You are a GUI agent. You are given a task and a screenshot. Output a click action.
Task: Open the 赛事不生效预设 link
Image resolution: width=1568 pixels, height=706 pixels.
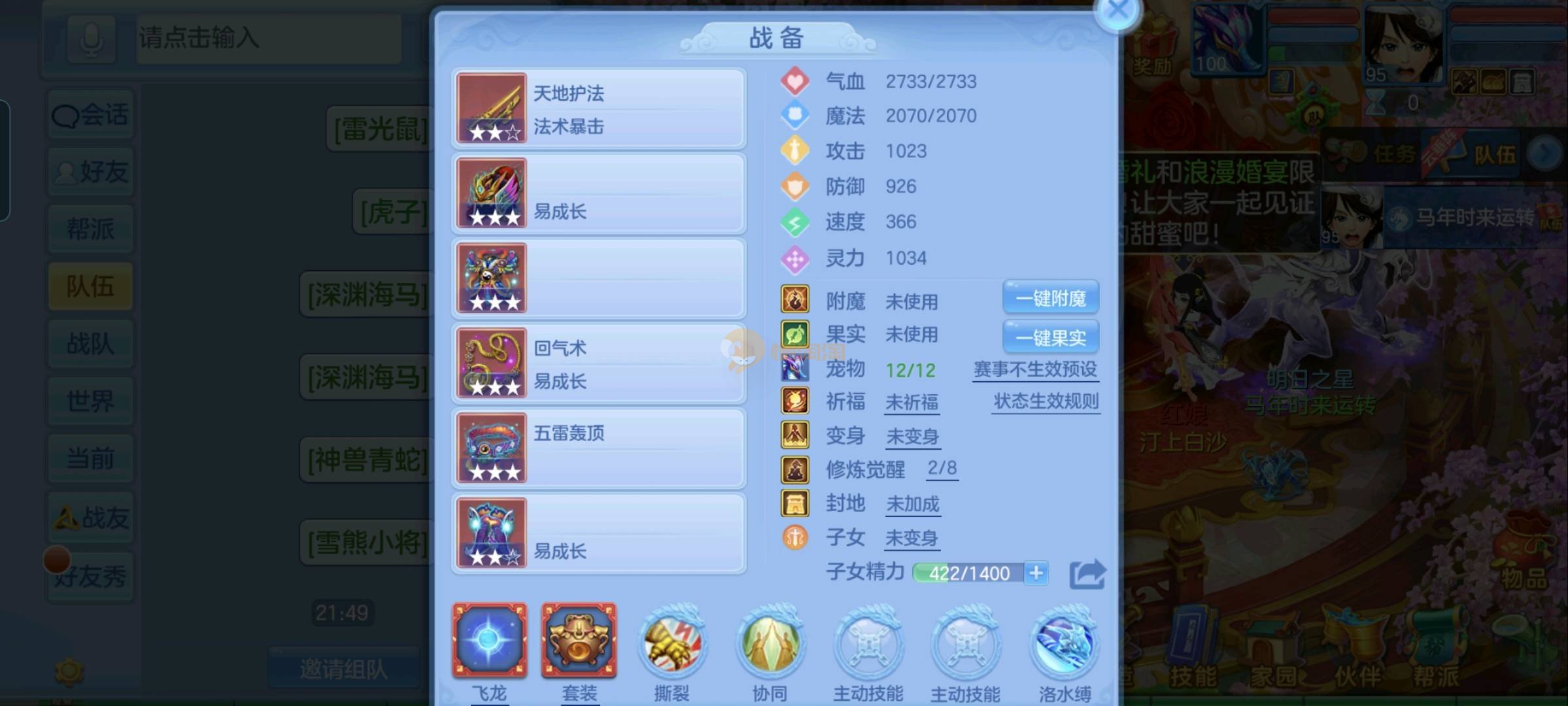point(1035,369)
